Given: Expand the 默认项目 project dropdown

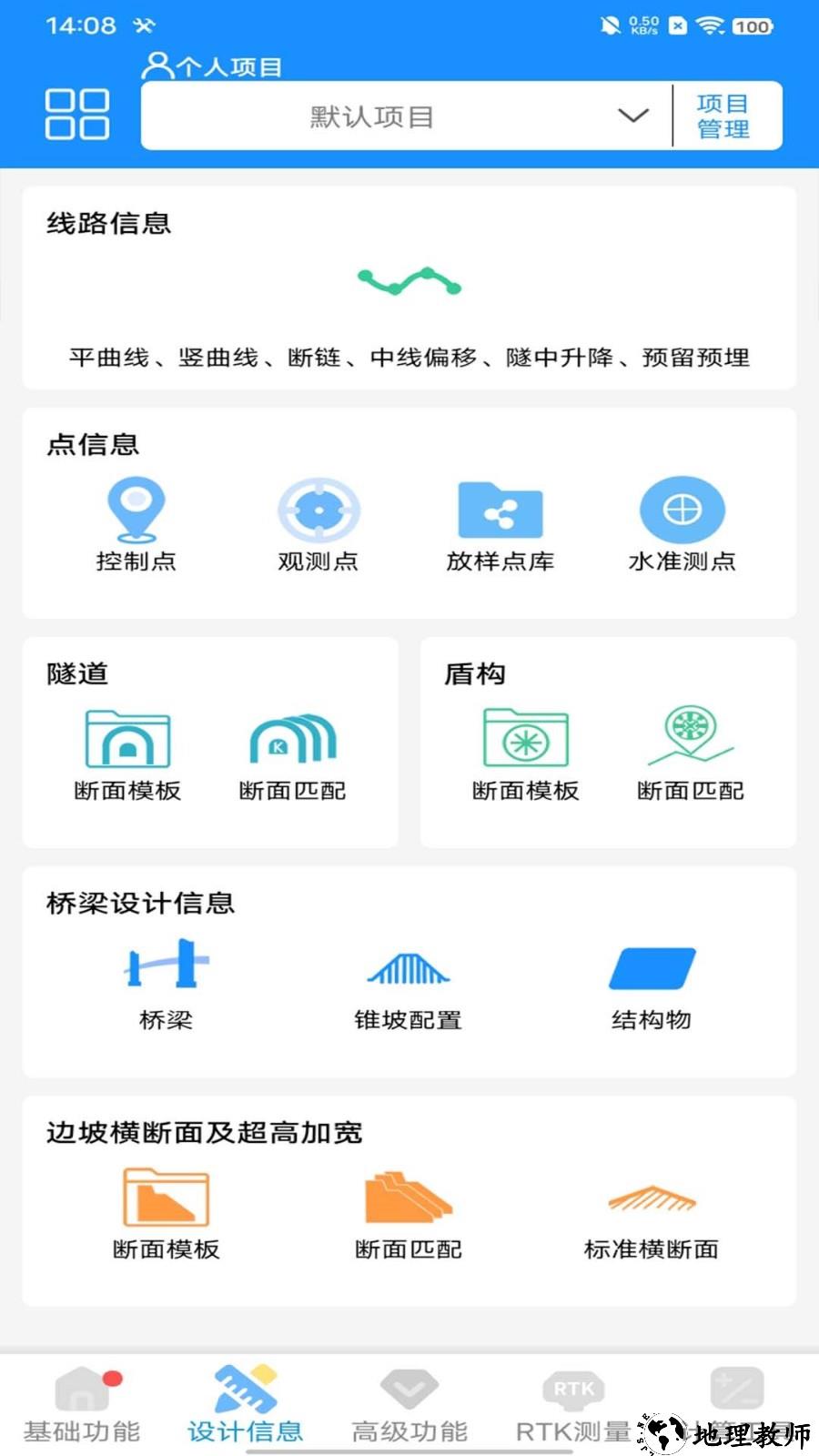Looking at the screenshot, I should point(632,115).
